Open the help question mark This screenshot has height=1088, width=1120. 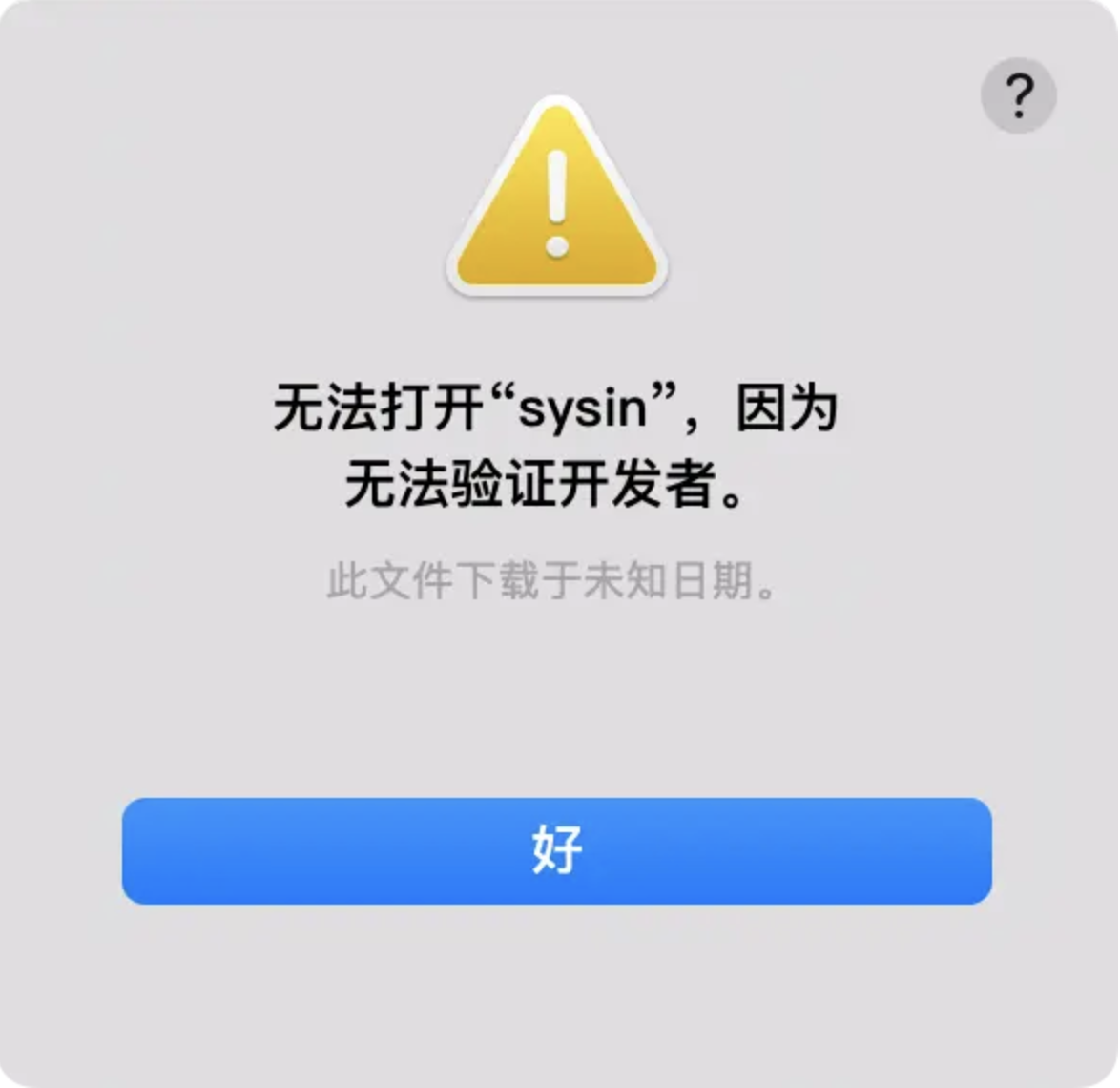1018,95
